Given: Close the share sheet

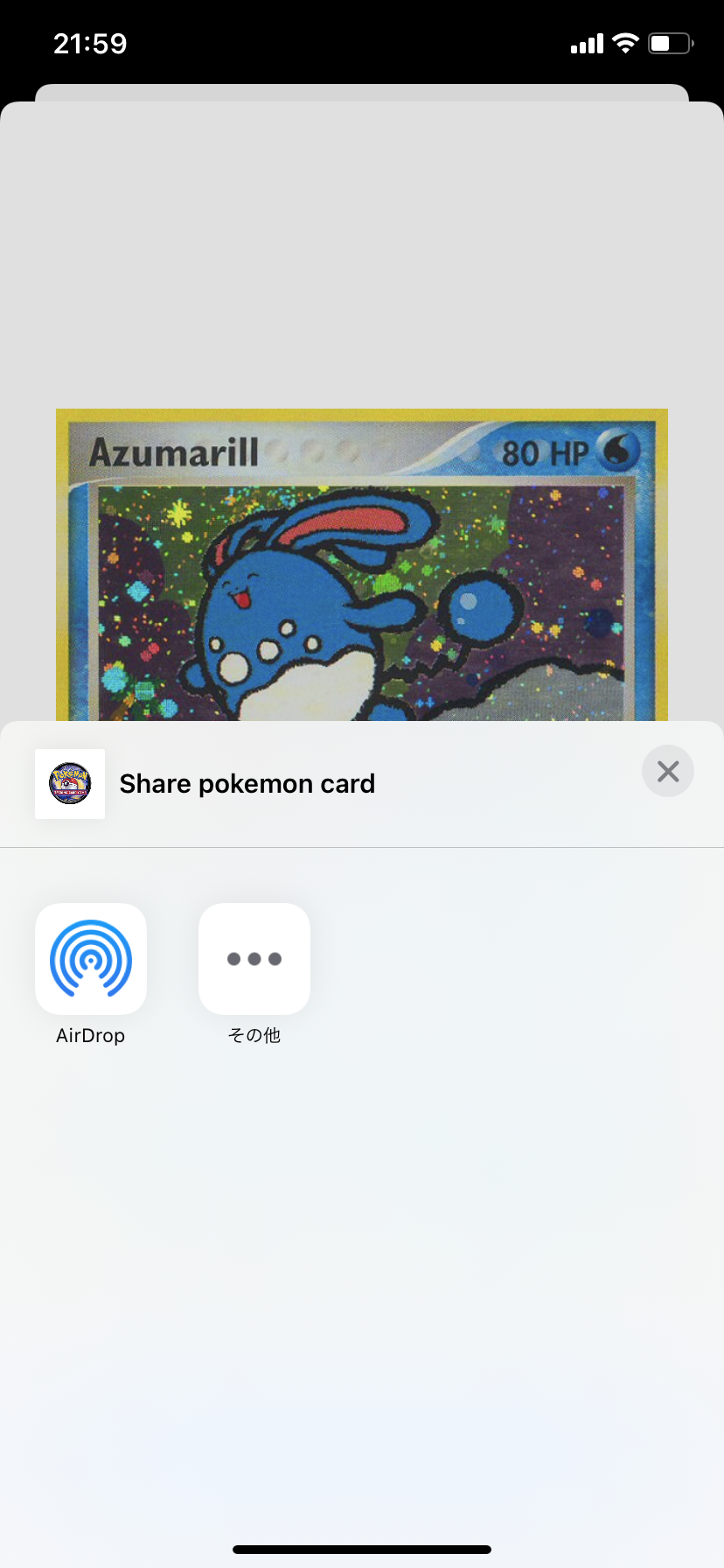Looking at the screenshot, I should (668, 771).
